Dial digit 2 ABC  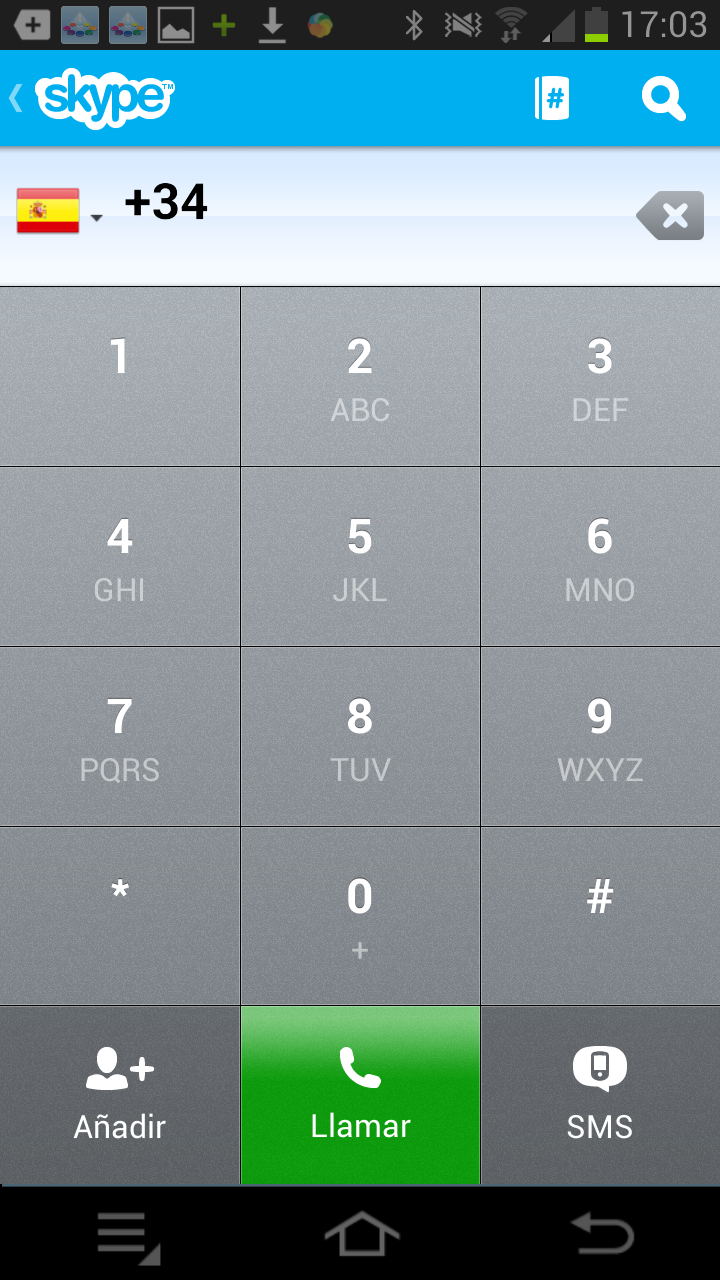point(360,376)
